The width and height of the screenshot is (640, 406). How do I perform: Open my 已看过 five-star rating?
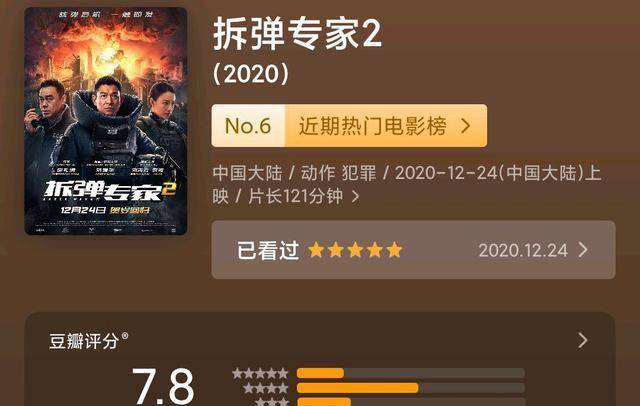coord(413,250)
